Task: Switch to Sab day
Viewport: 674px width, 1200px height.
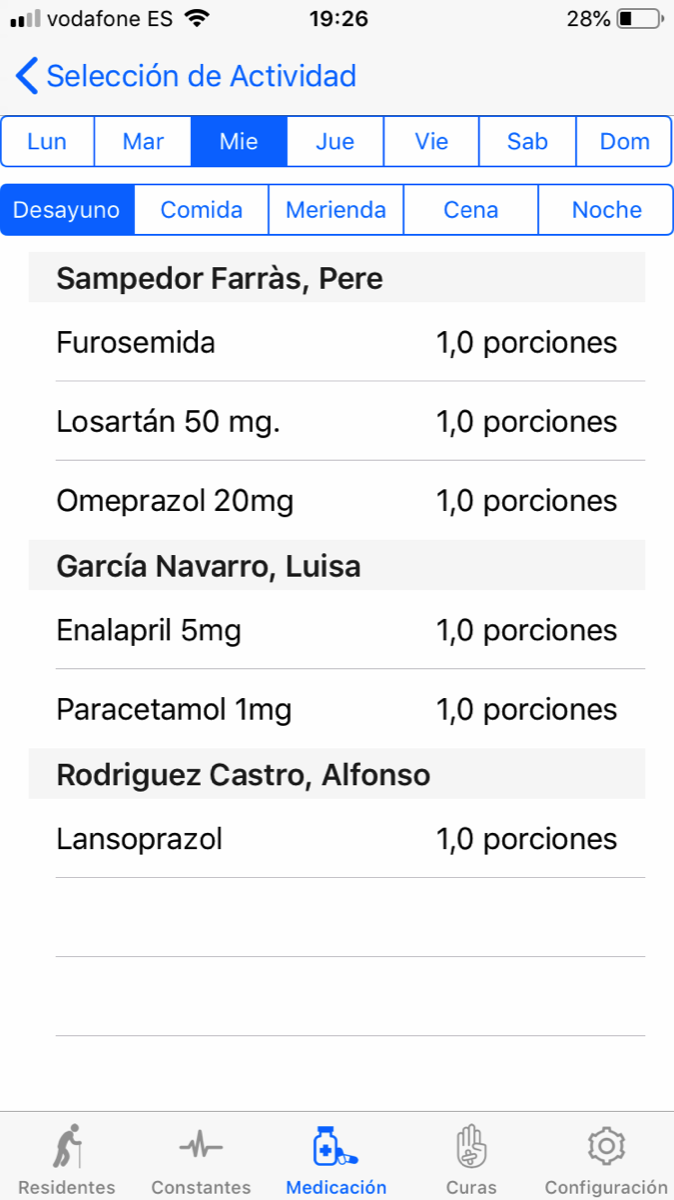Action: tap(527, 141)
